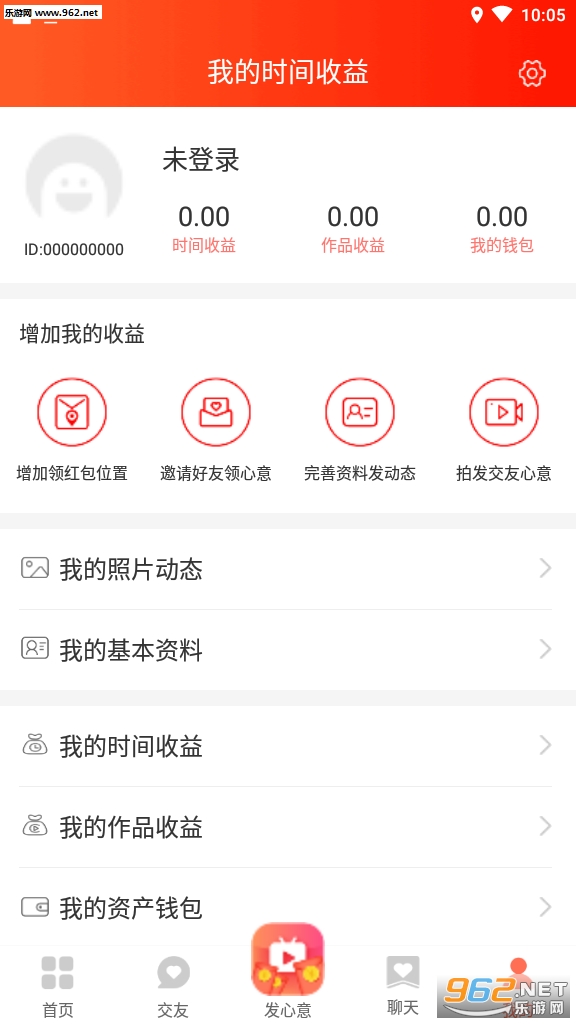576x1024 pixels.
Task: Choose 完善资料发动态
Action: coord(360,430)
